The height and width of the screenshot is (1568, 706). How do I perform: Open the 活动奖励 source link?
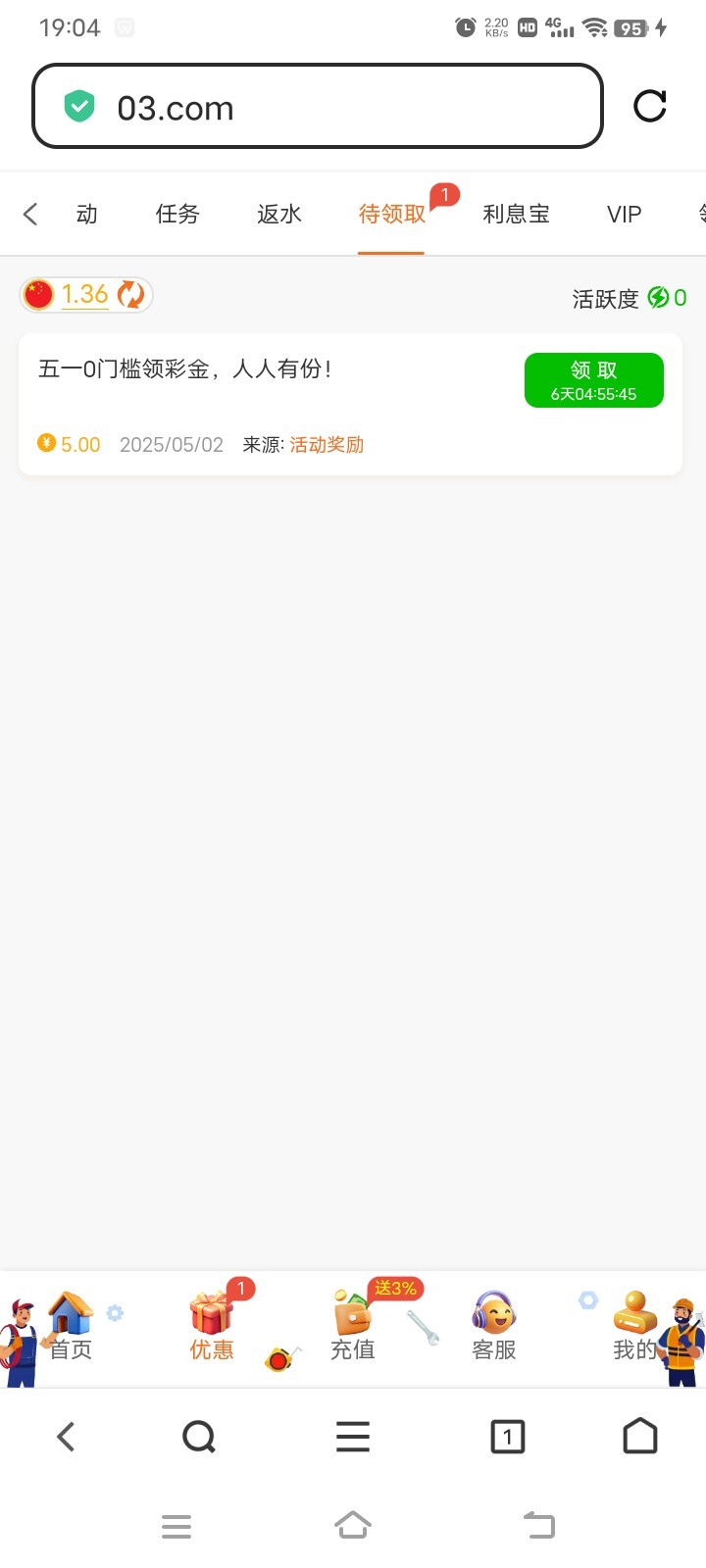point(327,445)
